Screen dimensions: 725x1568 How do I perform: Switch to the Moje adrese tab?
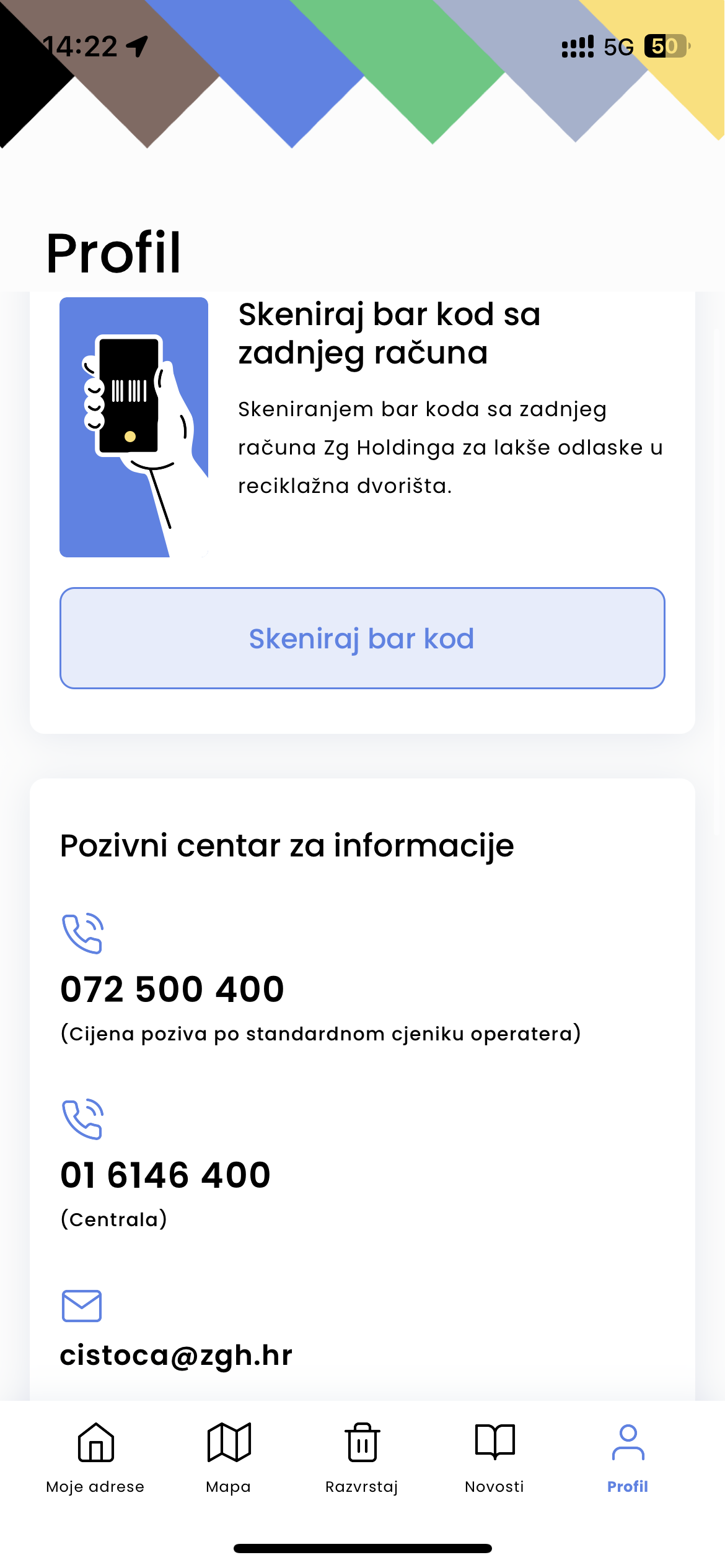coord(95,1458)
